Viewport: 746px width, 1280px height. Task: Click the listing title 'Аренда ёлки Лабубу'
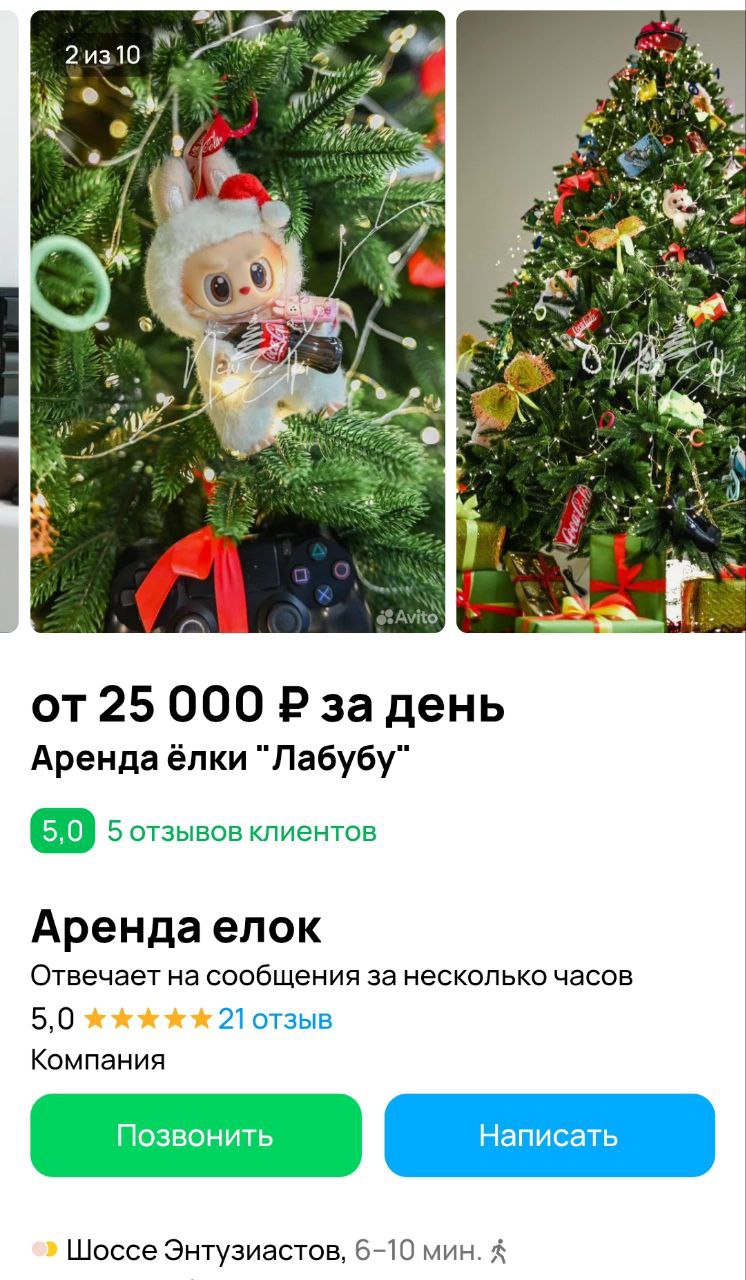[x=183, y=758]
